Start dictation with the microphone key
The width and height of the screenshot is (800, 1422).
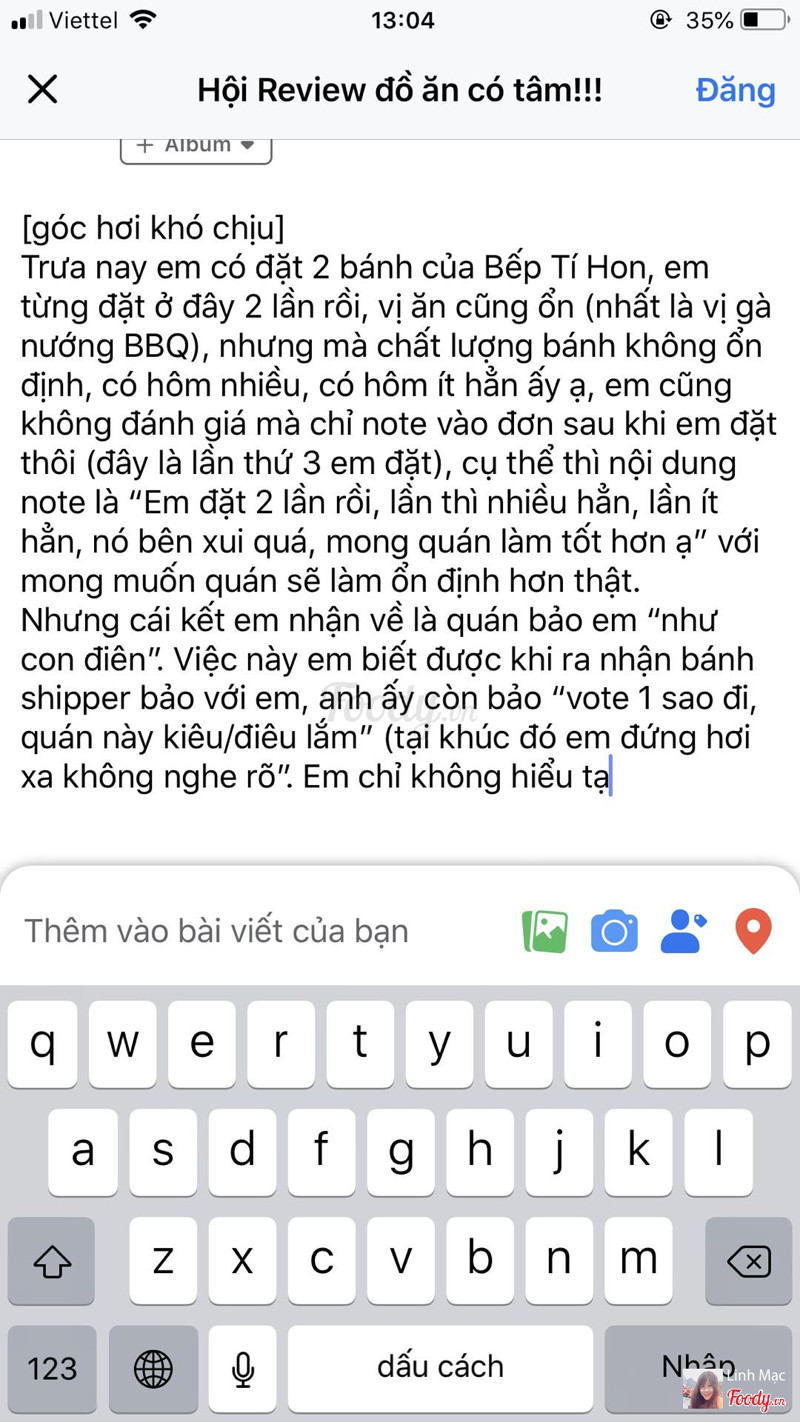[241, 1367]
